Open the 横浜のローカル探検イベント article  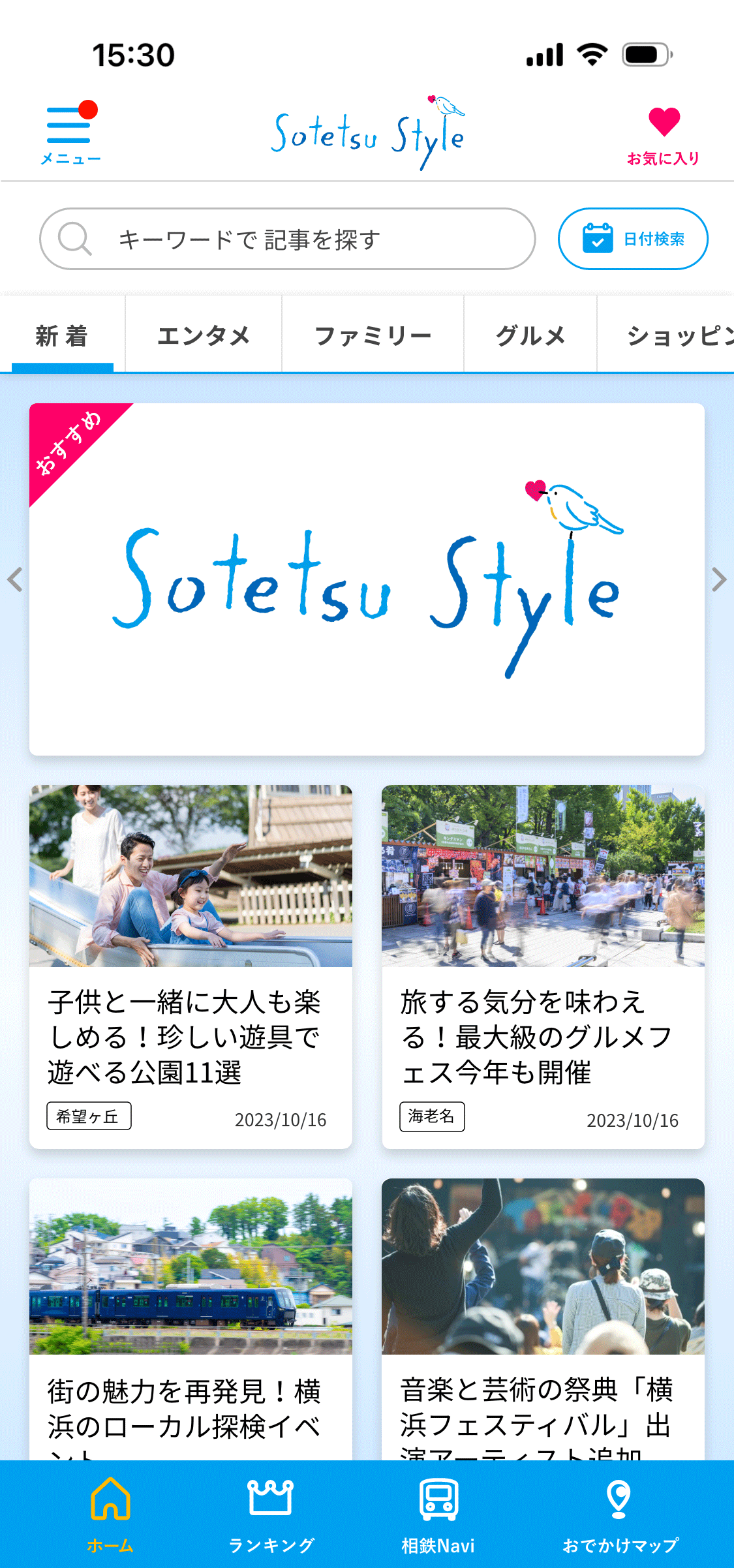point(191,1318)
